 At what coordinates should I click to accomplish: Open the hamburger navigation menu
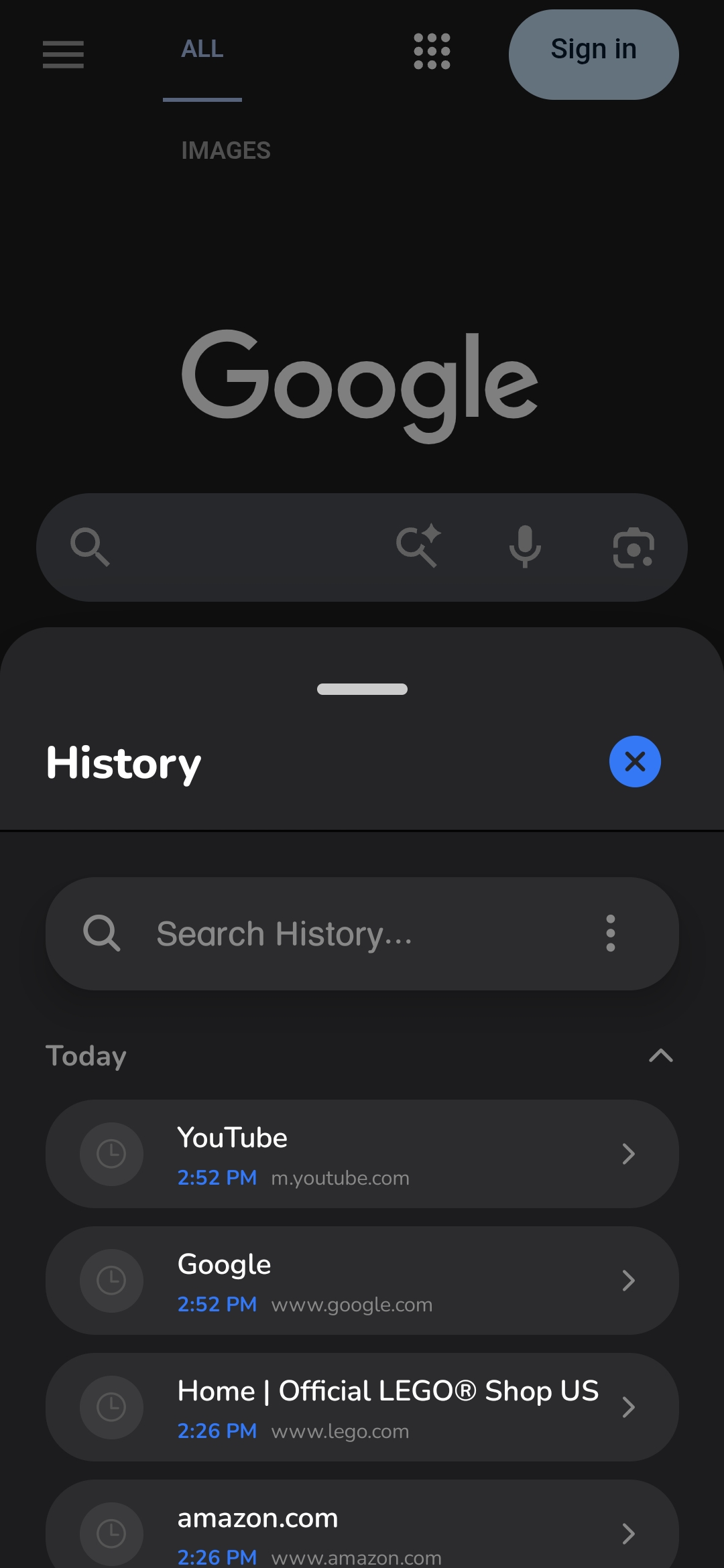(x=63, y=55)
